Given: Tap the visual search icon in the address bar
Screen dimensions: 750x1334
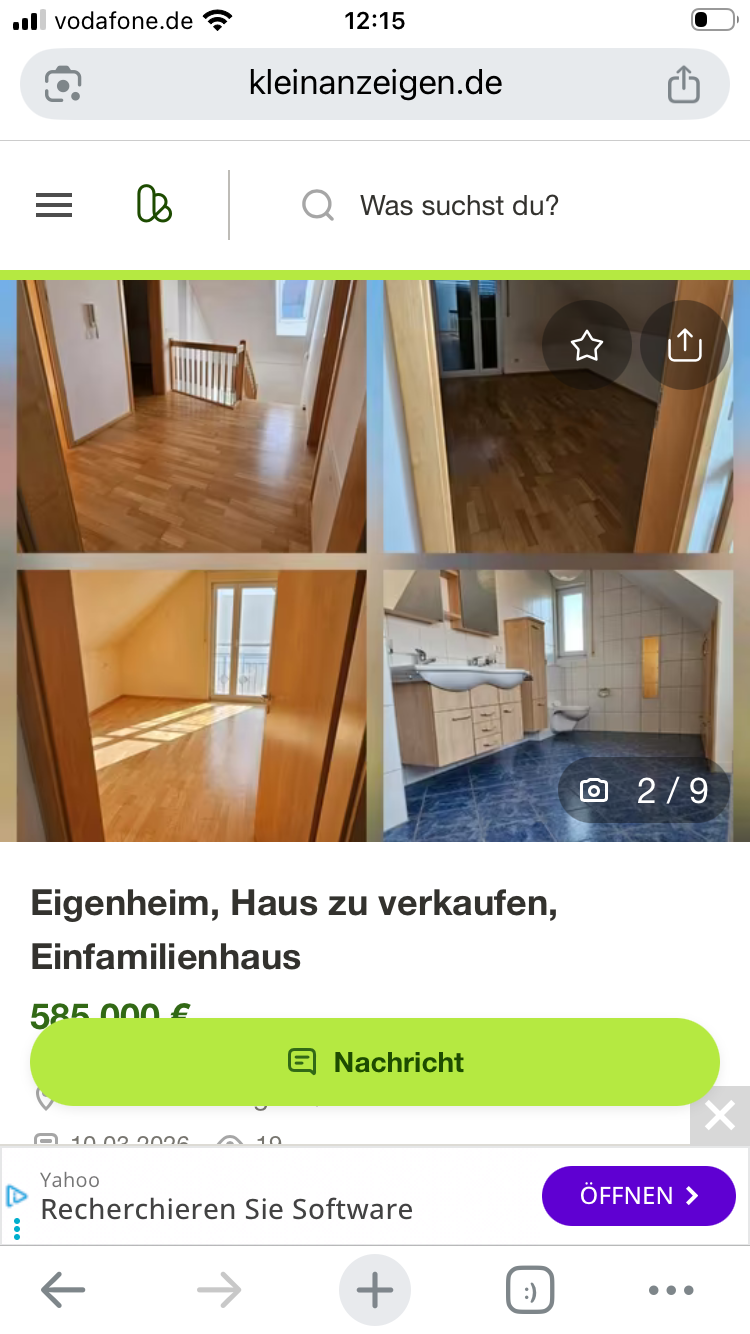Looking at the screenshot, I should [x=62, y=83].
